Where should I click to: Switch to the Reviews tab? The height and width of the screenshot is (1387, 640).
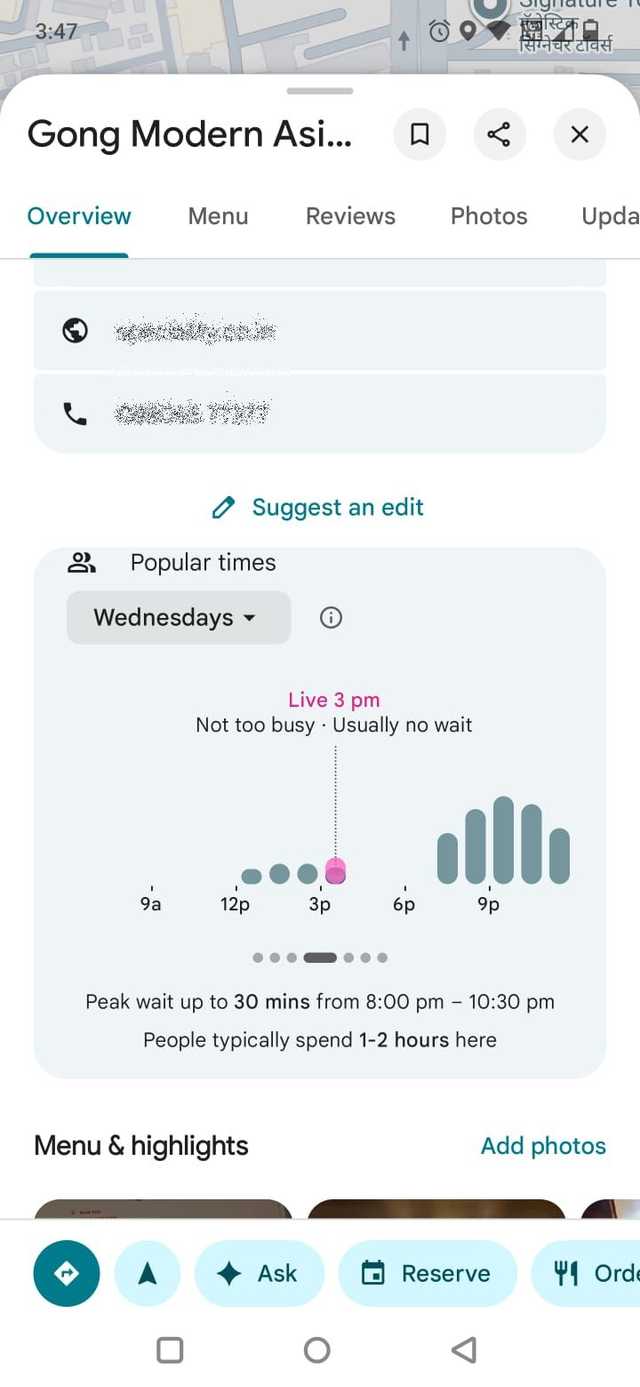(x=350, y=216)
